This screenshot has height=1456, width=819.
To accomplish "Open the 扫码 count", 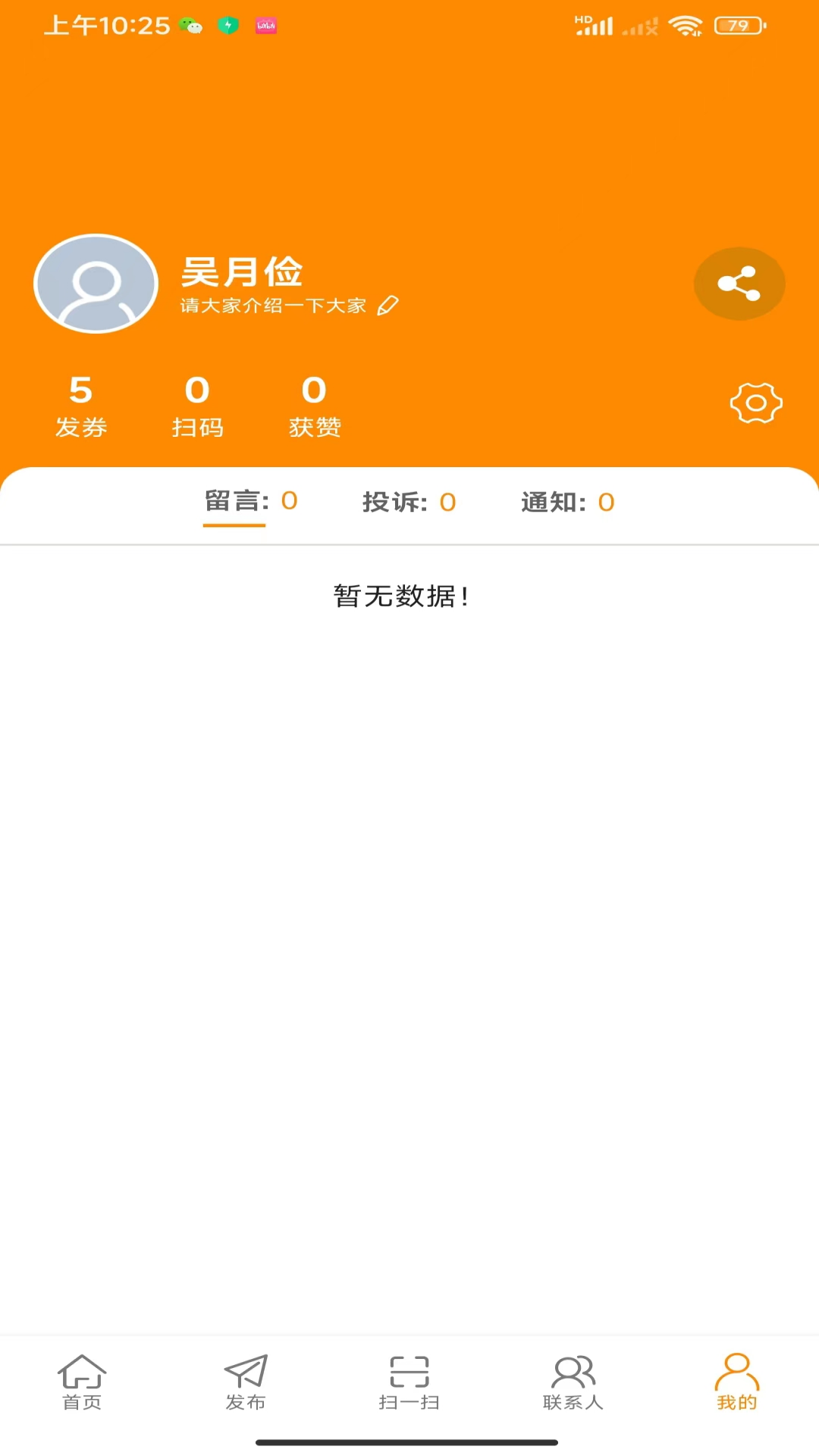I will (x=197, y=406).
